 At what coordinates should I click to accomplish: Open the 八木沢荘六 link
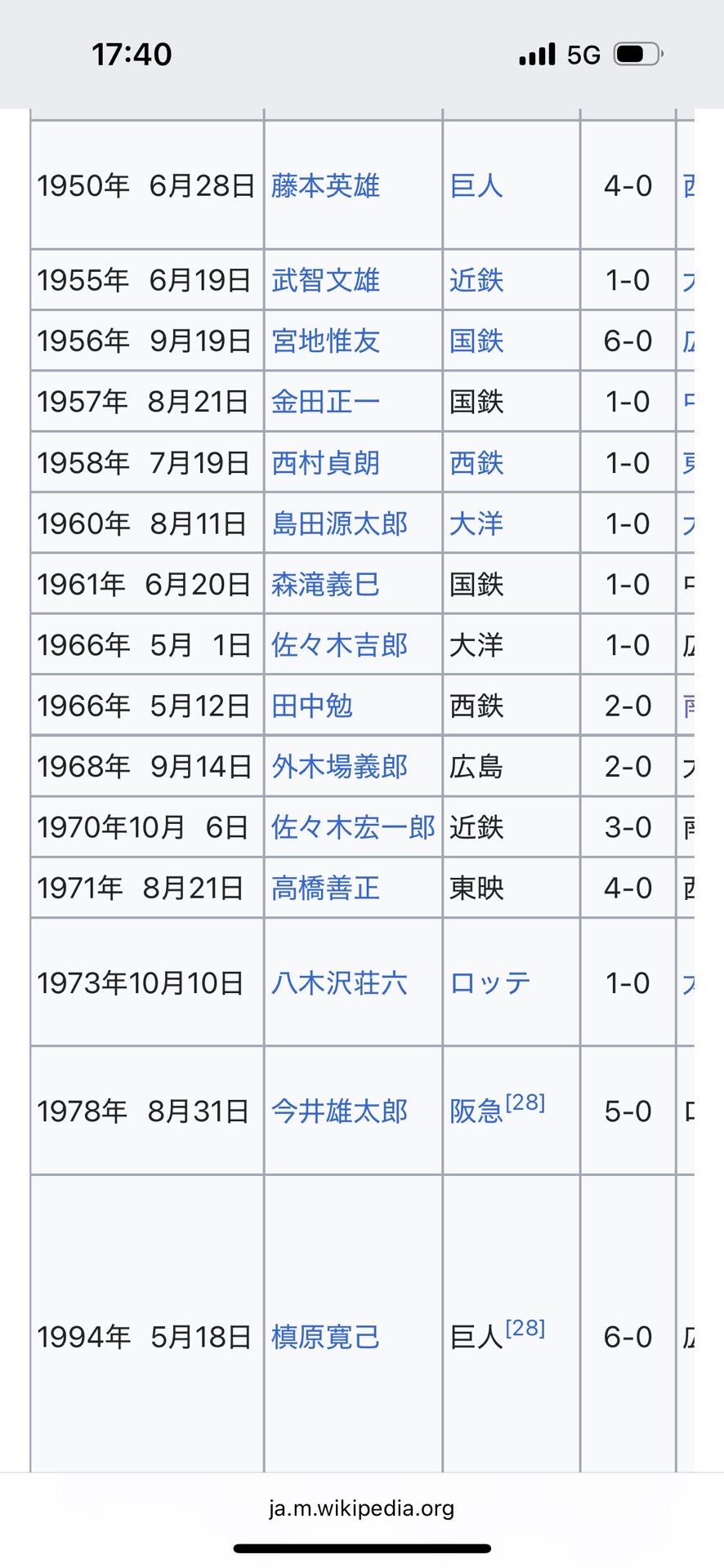tap(339, 982)
